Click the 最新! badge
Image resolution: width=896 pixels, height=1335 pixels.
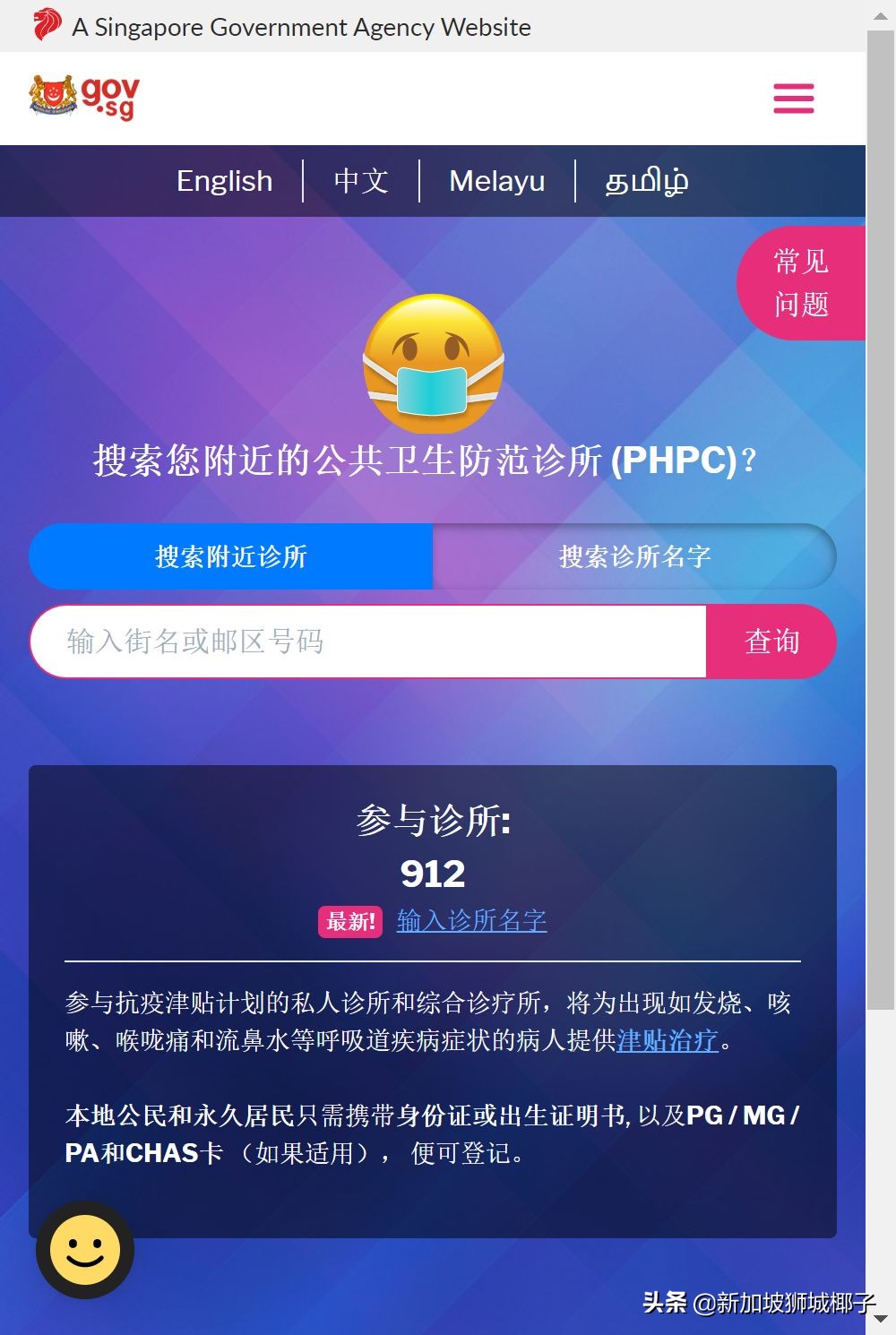(350, 921)
